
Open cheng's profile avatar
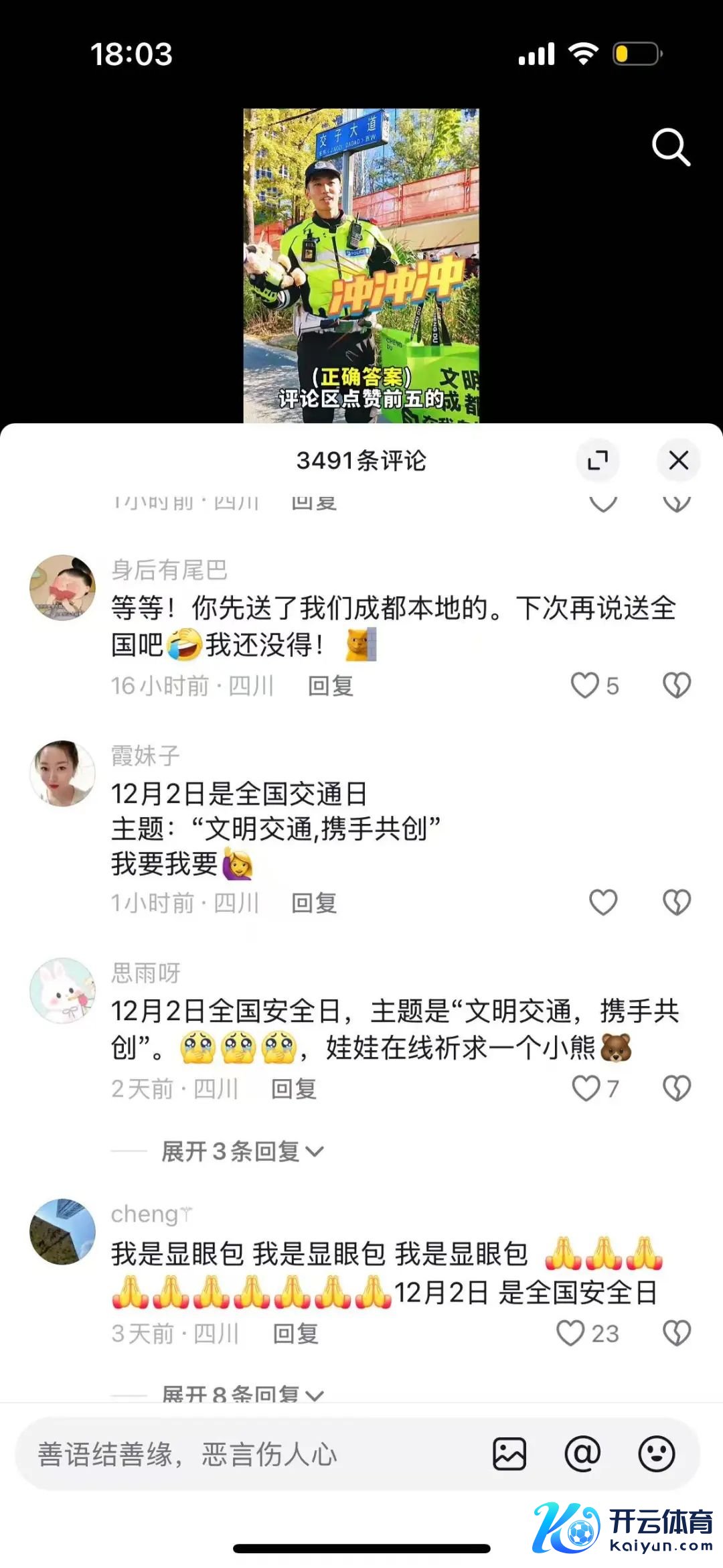pyautogui.click(x=63, y=1231)
